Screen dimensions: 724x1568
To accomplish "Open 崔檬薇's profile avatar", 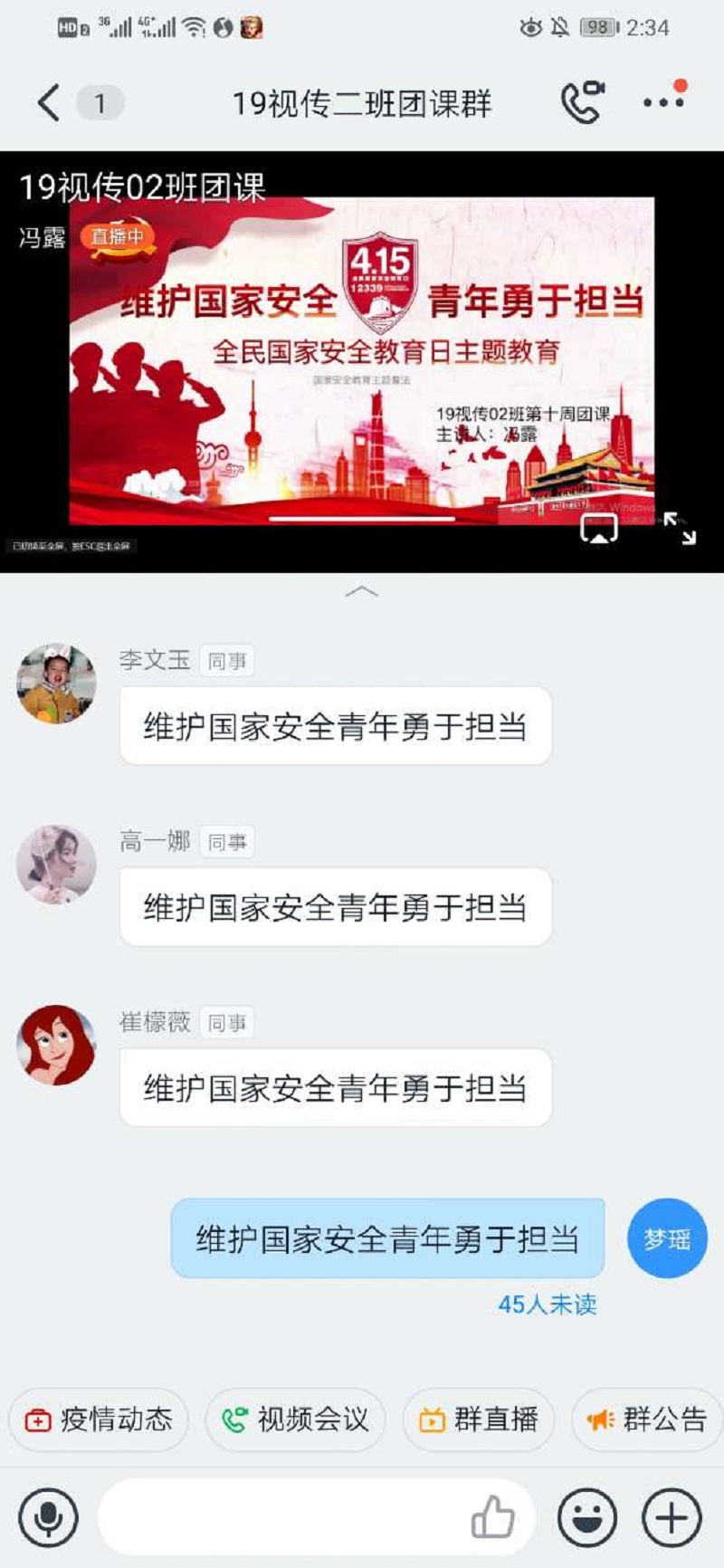I will tap(56, 1045).
